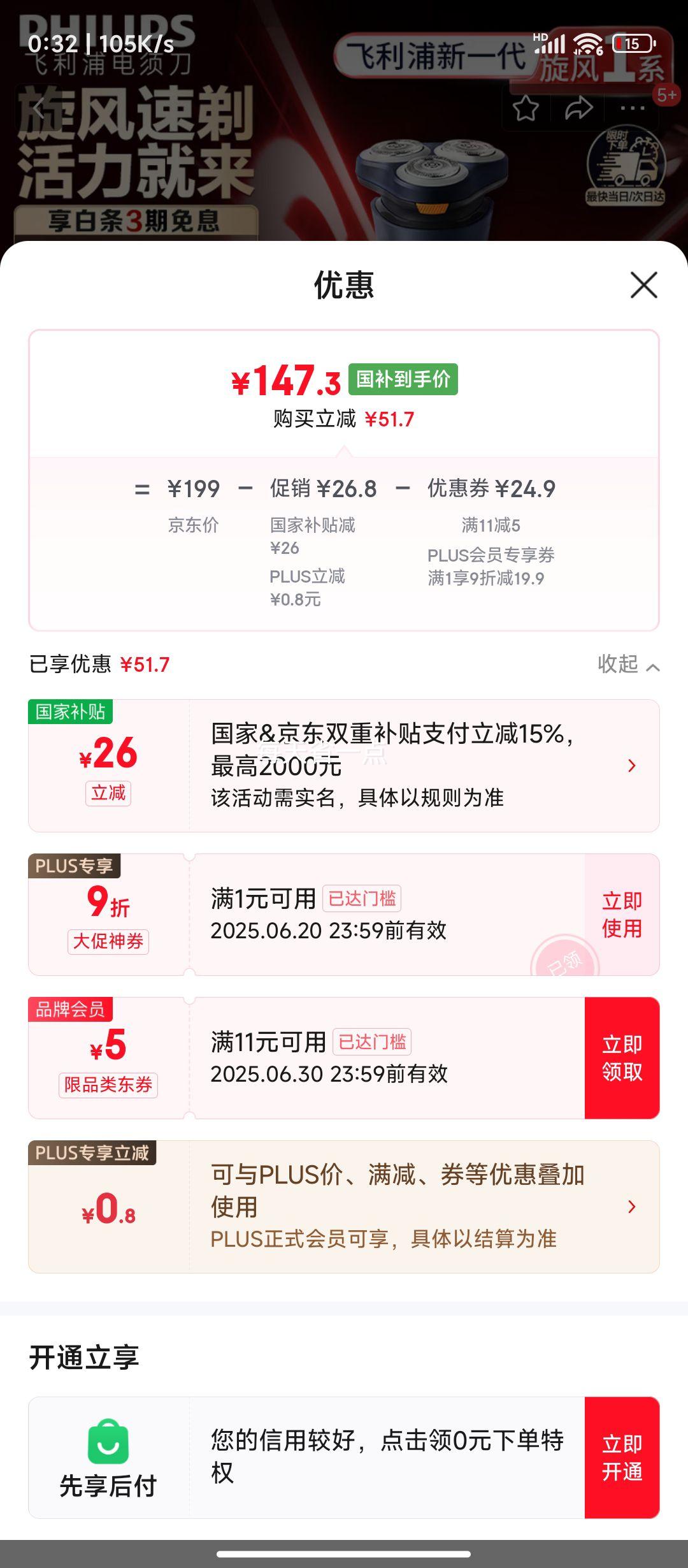Claim the ¥5 品牌会员 coupon via 立即领取

[x=622, y=1057]
